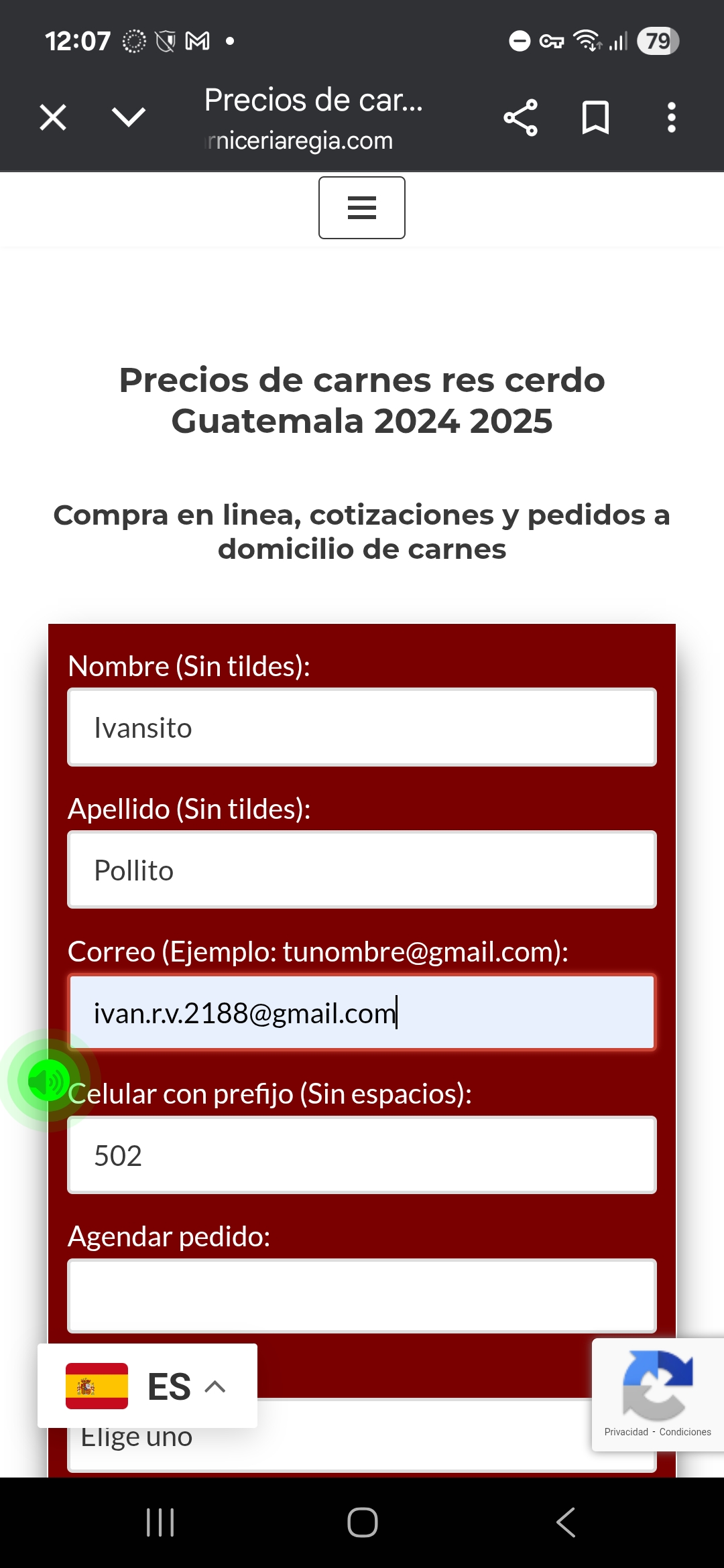Close the browser custom tab
The height and width of the screenshot is (1568, 724).
tap(53, 118)
